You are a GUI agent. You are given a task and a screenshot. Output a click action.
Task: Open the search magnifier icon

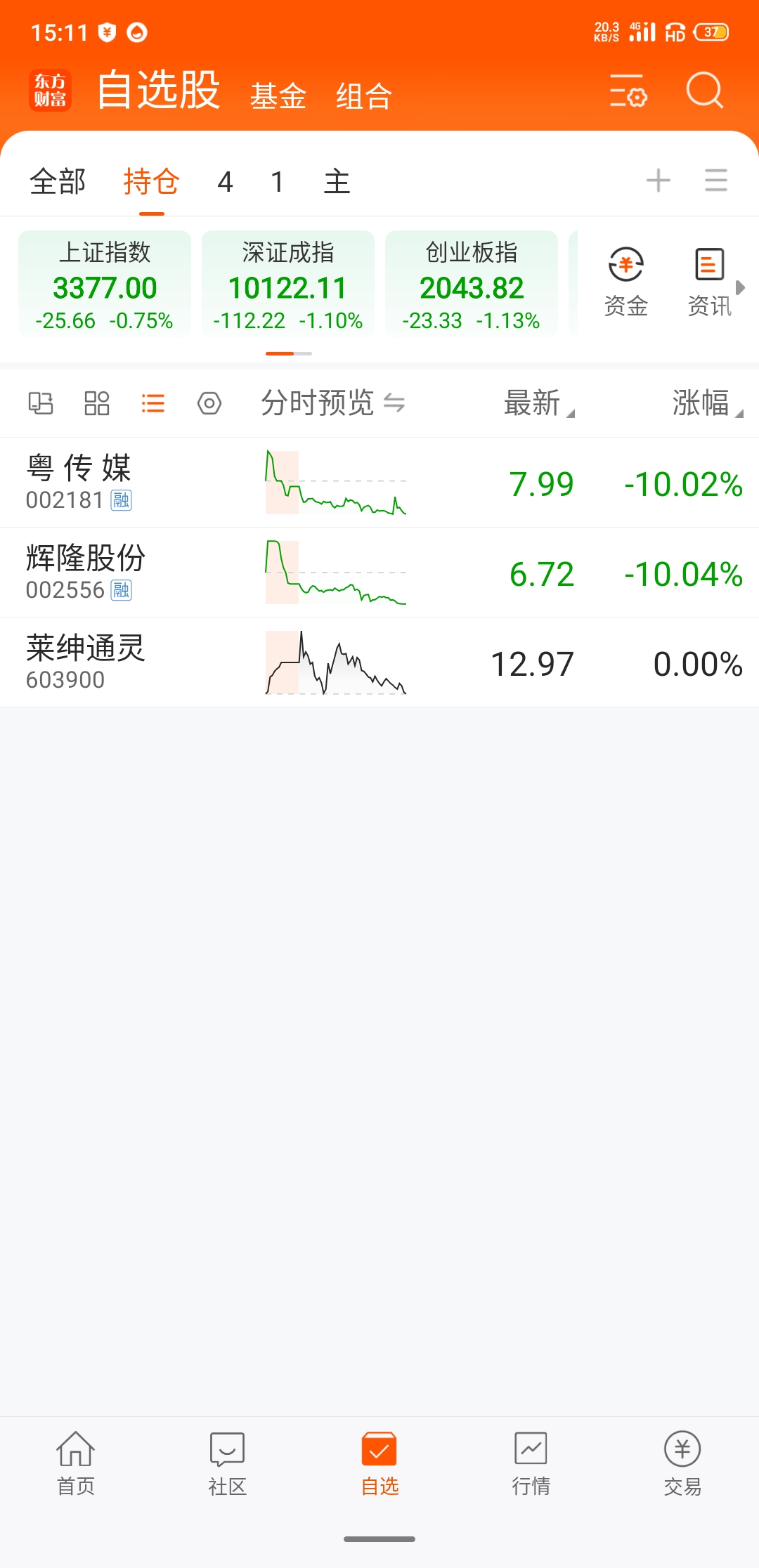pyautogui.click(x=704, y=91)
